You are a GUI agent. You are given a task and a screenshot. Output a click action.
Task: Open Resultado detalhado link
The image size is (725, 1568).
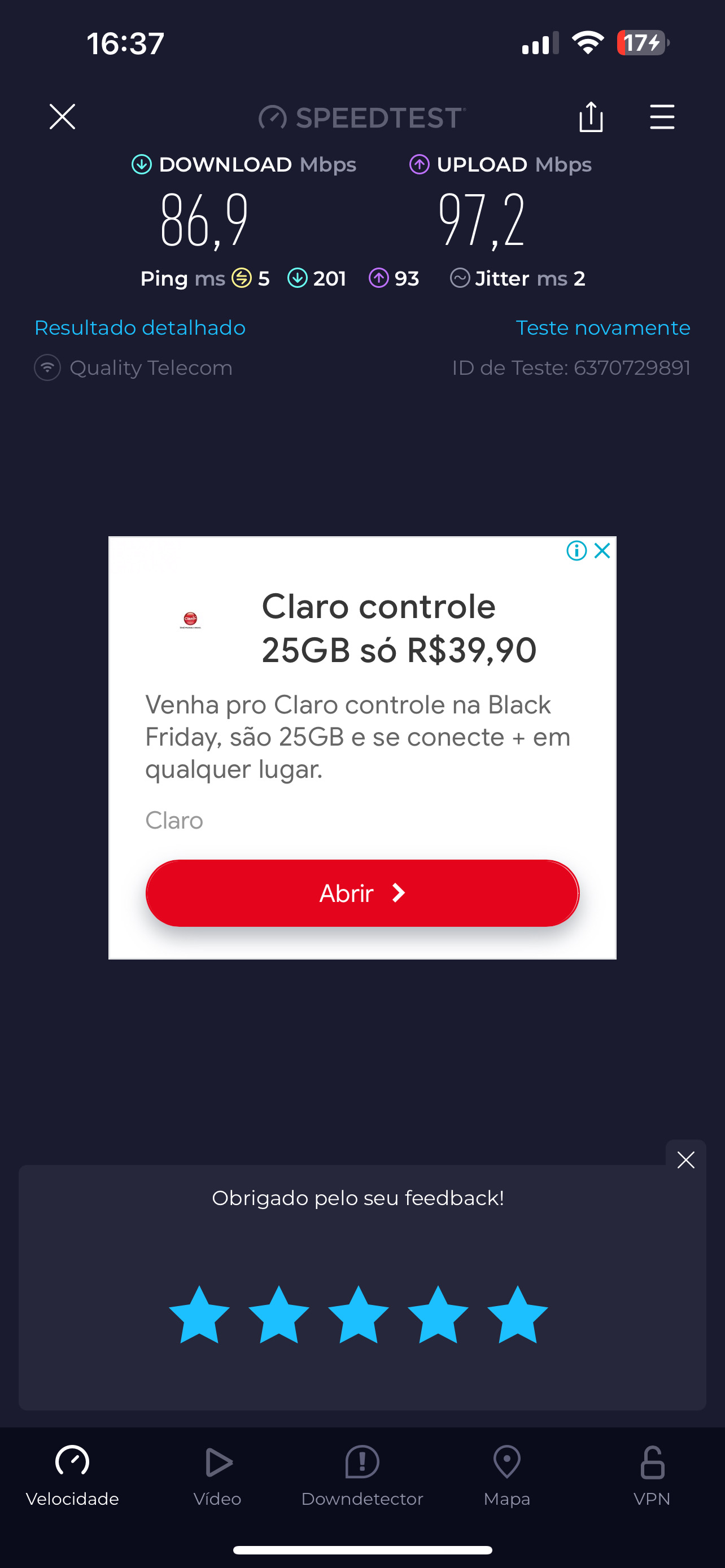pyautogui.click(x=140, y=327)
